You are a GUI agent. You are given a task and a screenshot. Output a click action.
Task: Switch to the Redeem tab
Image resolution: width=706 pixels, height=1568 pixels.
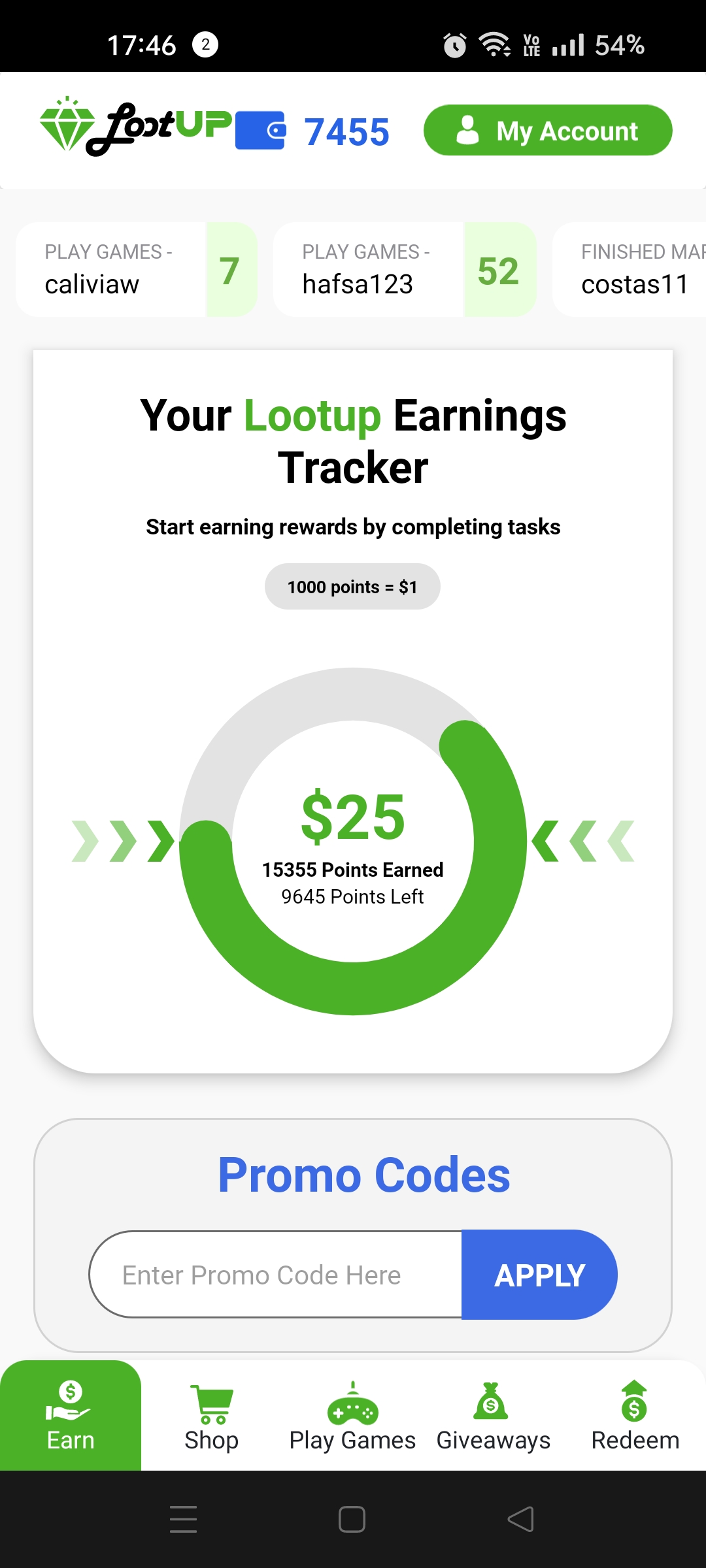(x=635, y=1416)
